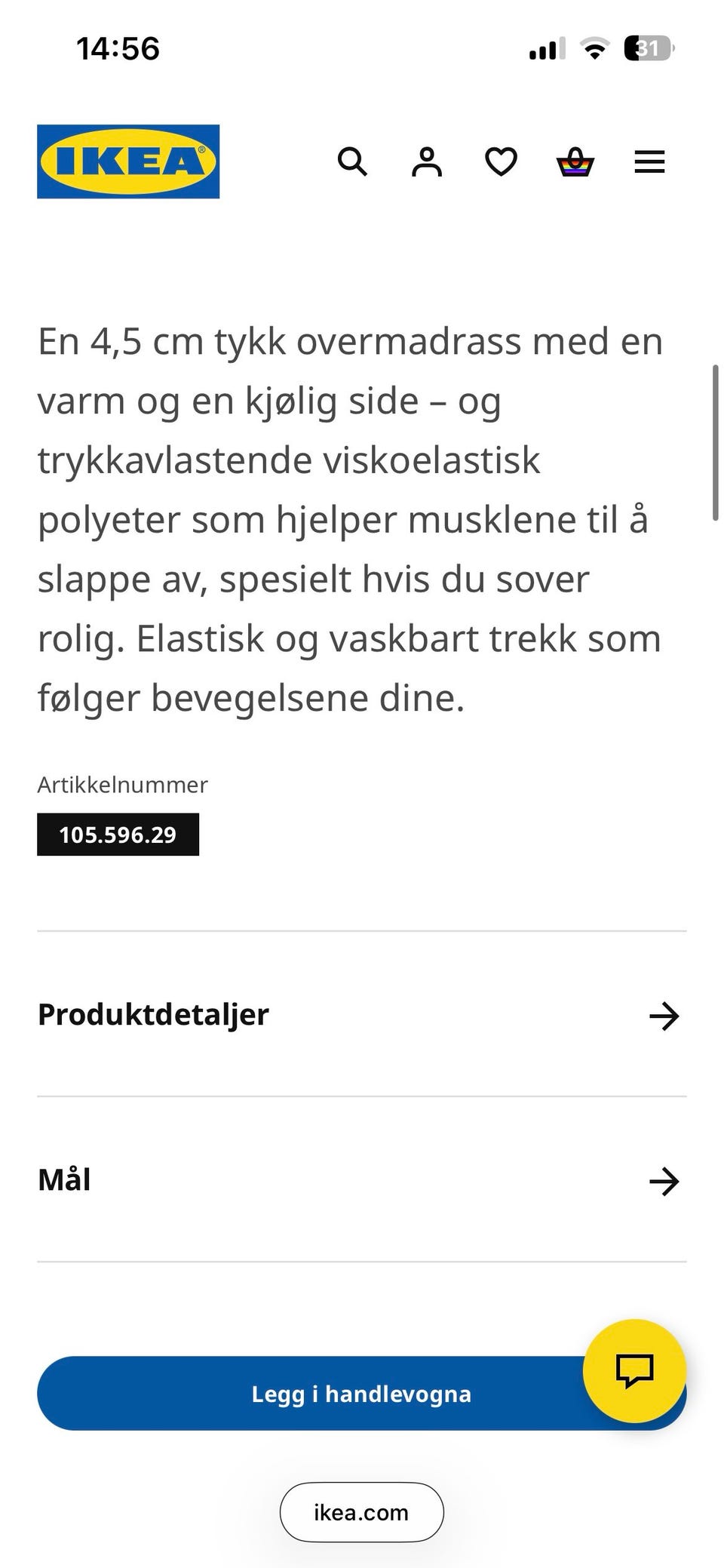The height and width of the screenshot is (1568, 724).
Task: Open the ikea.com address pill
Action: point(361,1512)
